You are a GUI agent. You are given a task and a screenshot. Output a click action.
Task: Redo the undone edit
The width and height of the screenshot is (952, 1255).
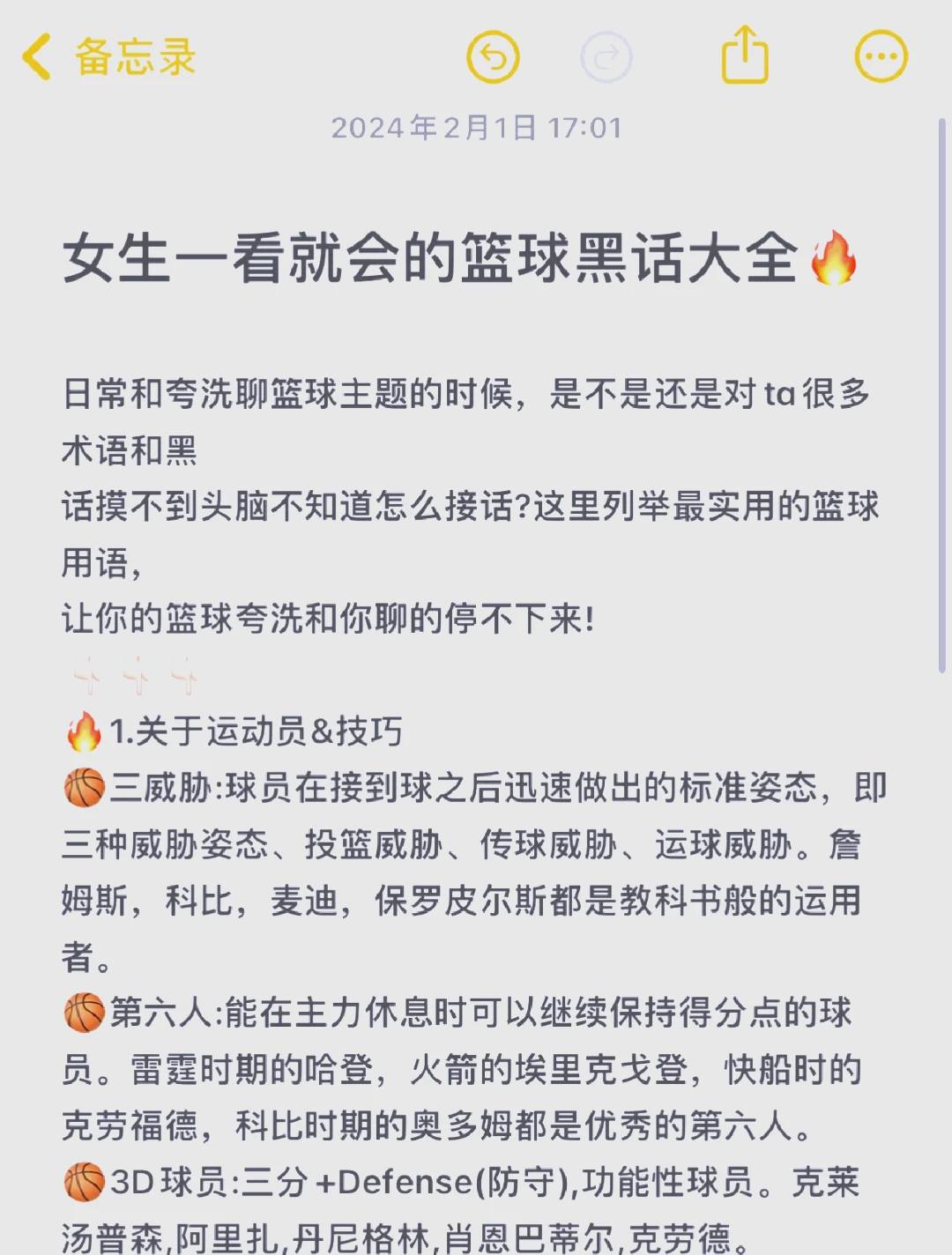click(606, 57)
